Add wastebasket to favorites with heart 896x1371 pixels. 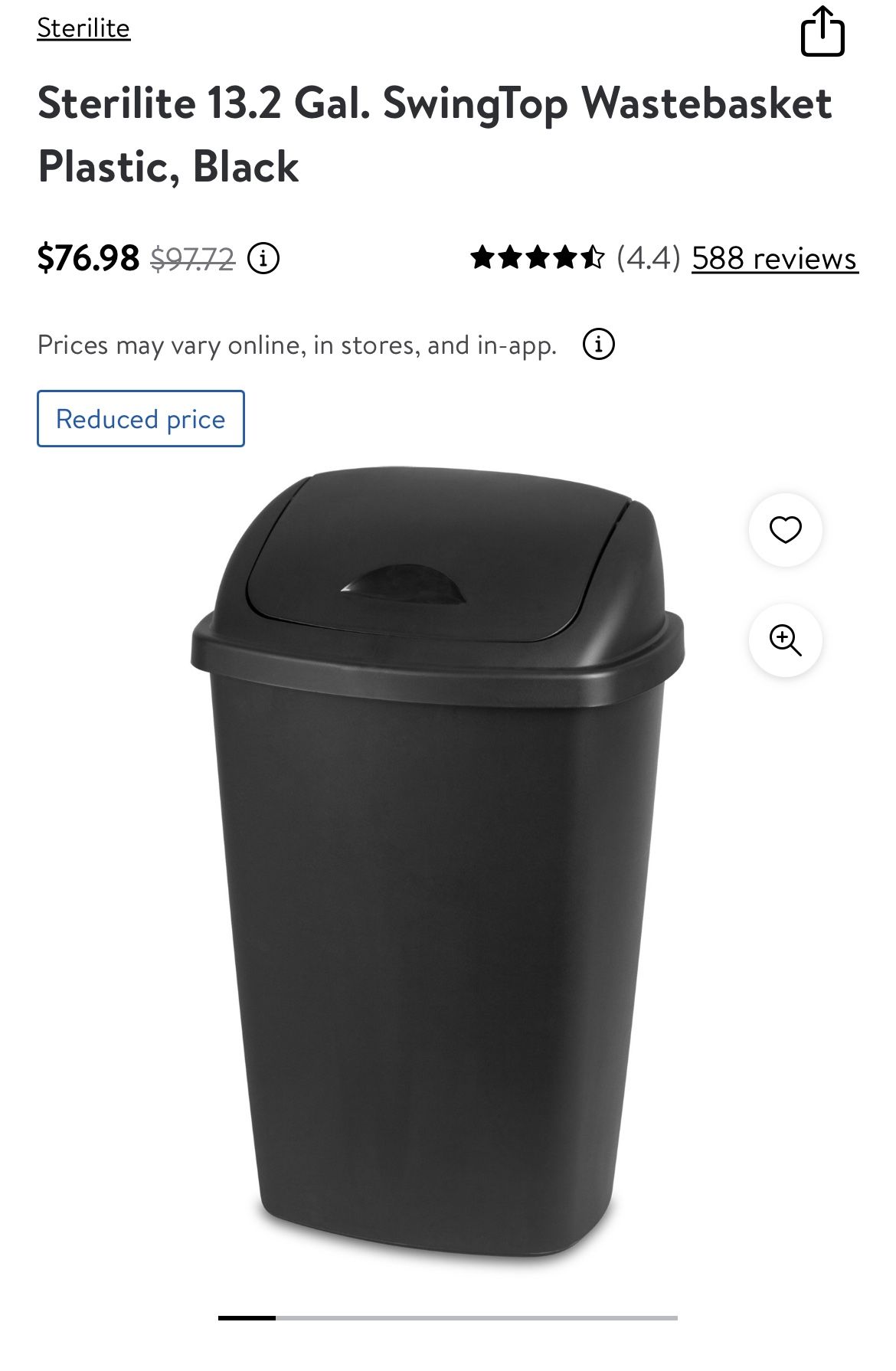click(x=785, y=530)
